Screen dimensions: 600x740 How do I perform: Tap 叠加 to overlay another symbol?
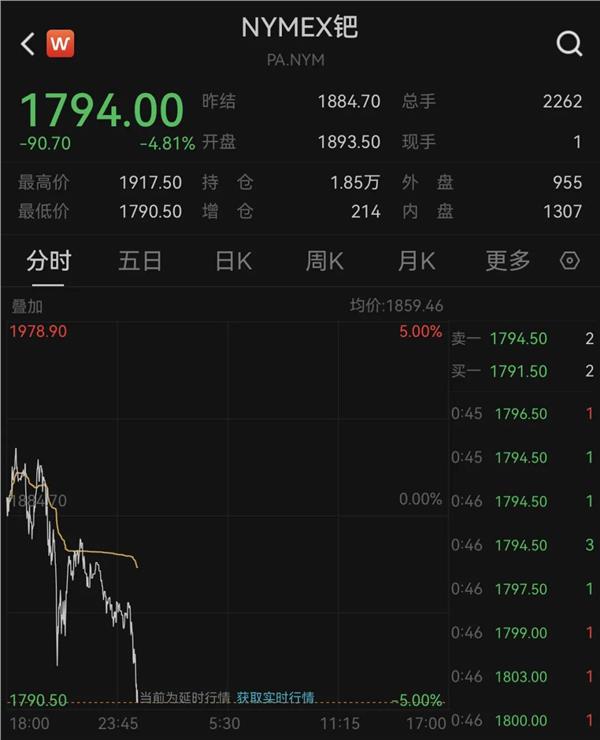tap(27, 306)
